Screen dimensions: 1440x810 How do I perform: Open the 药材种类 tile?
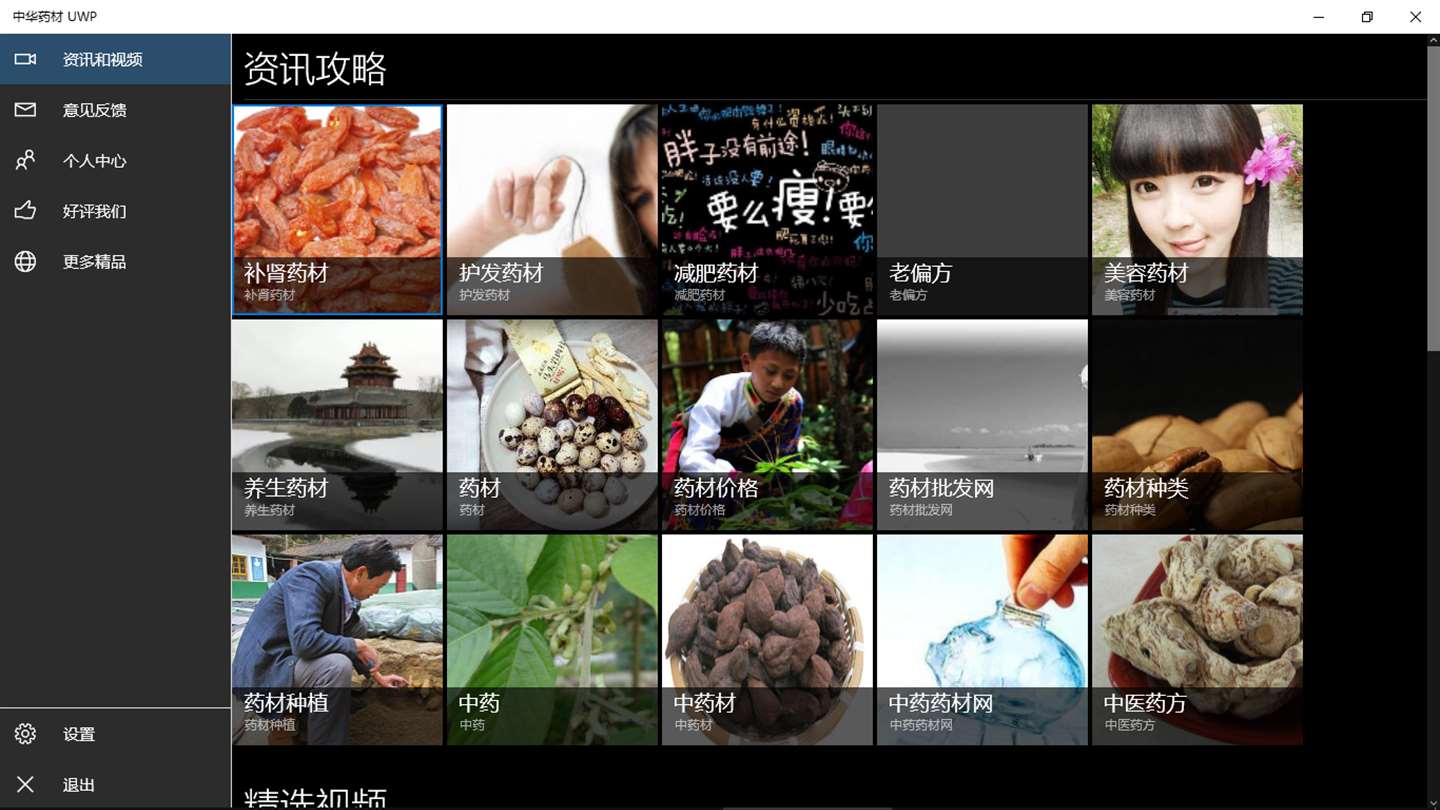[1197, 425]
